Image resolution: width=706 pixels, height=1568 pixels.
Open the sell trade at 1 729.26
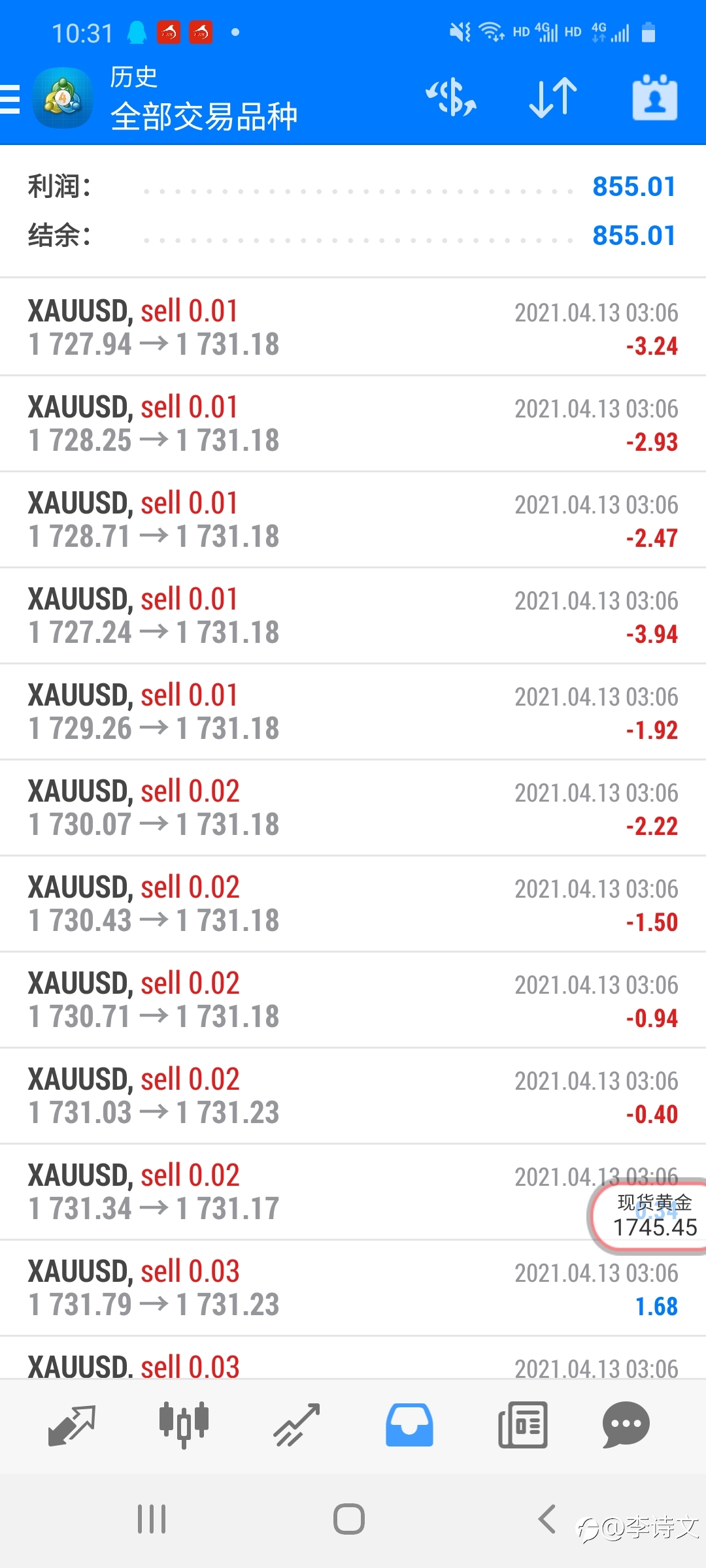coord(353,711)
